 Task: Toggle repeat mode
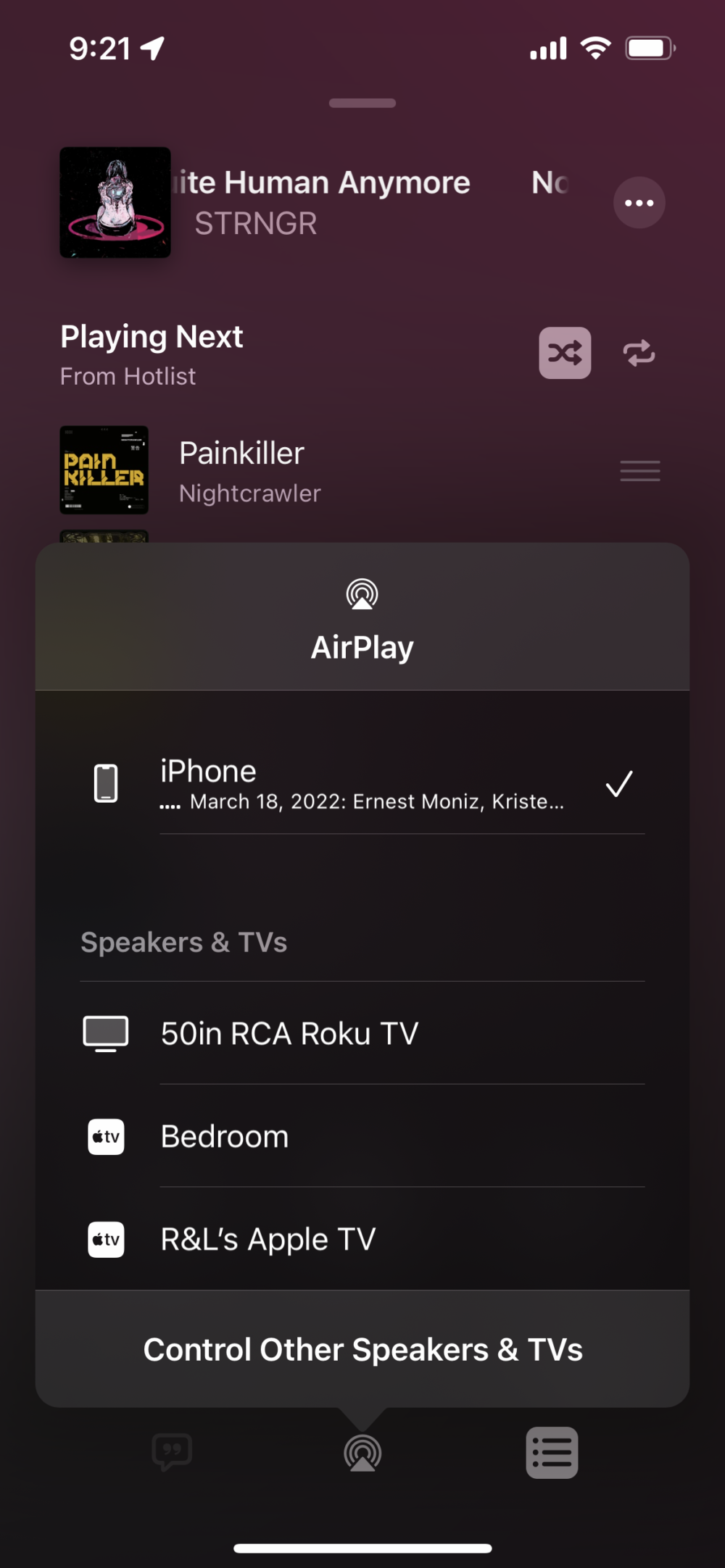point(639,354)
